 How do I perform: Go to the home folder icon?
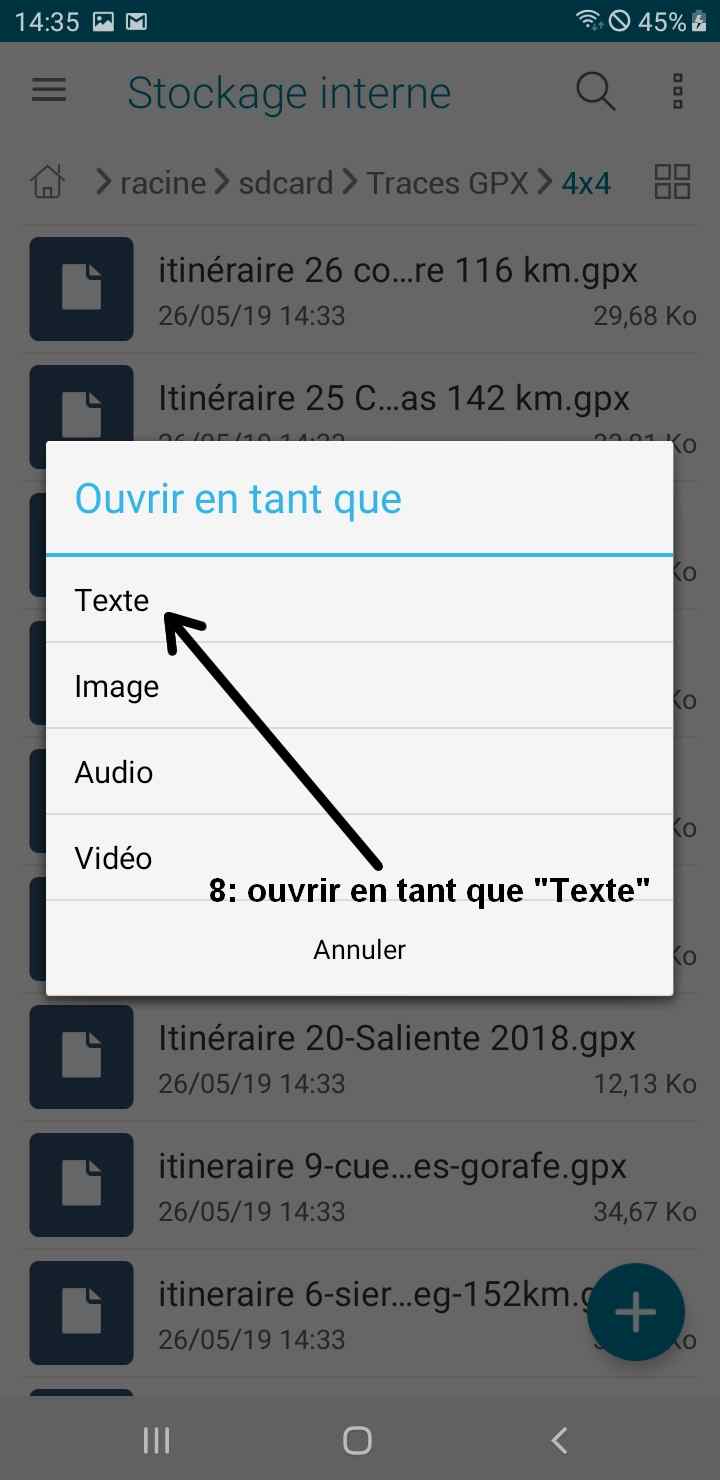(x=47, y=183)
